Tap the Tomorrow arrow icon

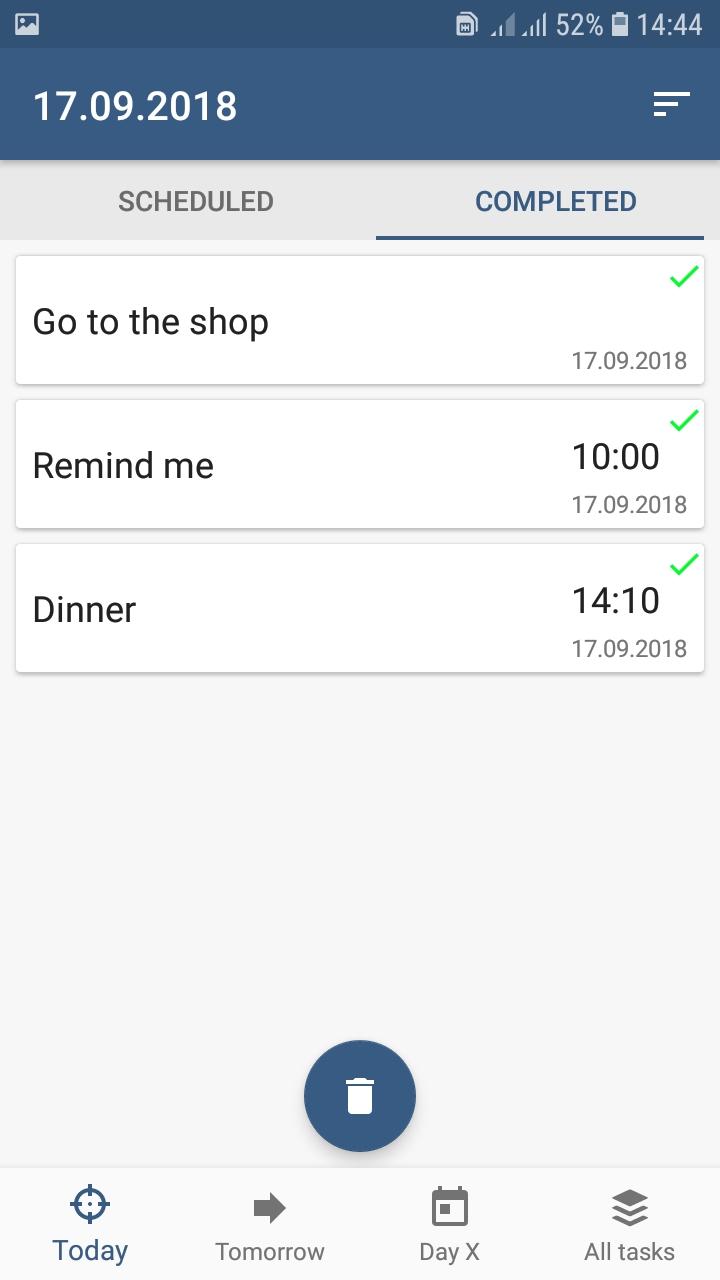pyautogui.click(x=269, y=1207)
